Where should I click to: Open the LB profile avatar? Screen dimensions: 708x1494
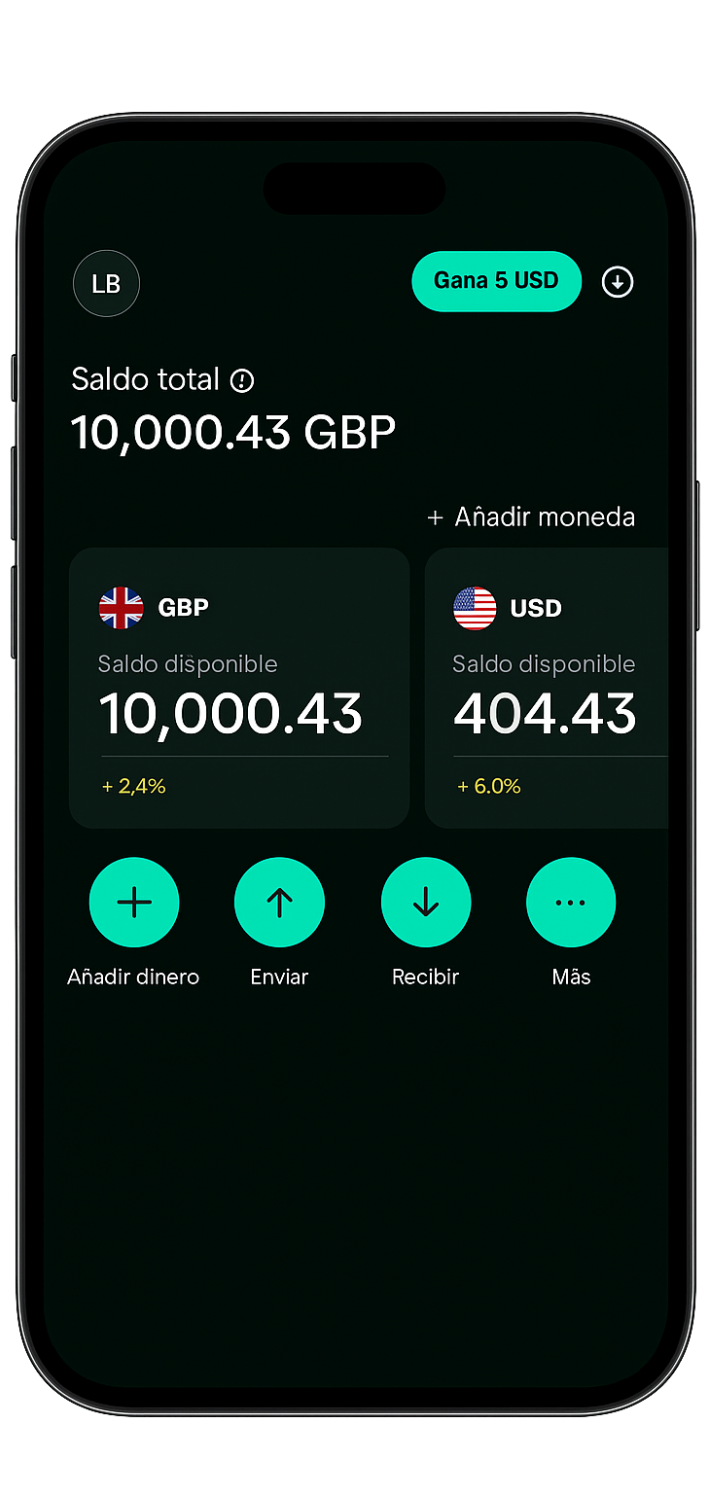tap(106, 283)
